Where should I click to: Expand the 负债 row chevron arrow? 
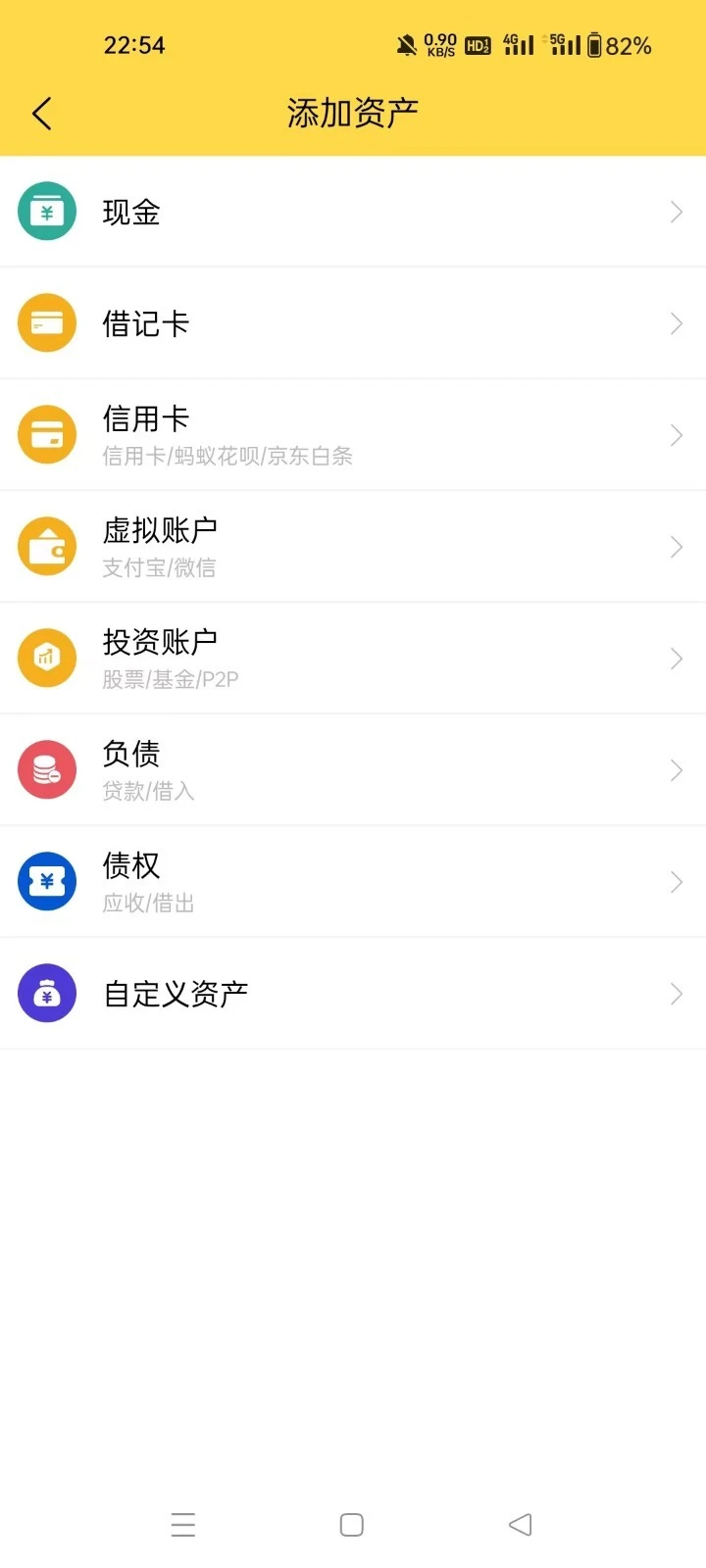(675, 769)
